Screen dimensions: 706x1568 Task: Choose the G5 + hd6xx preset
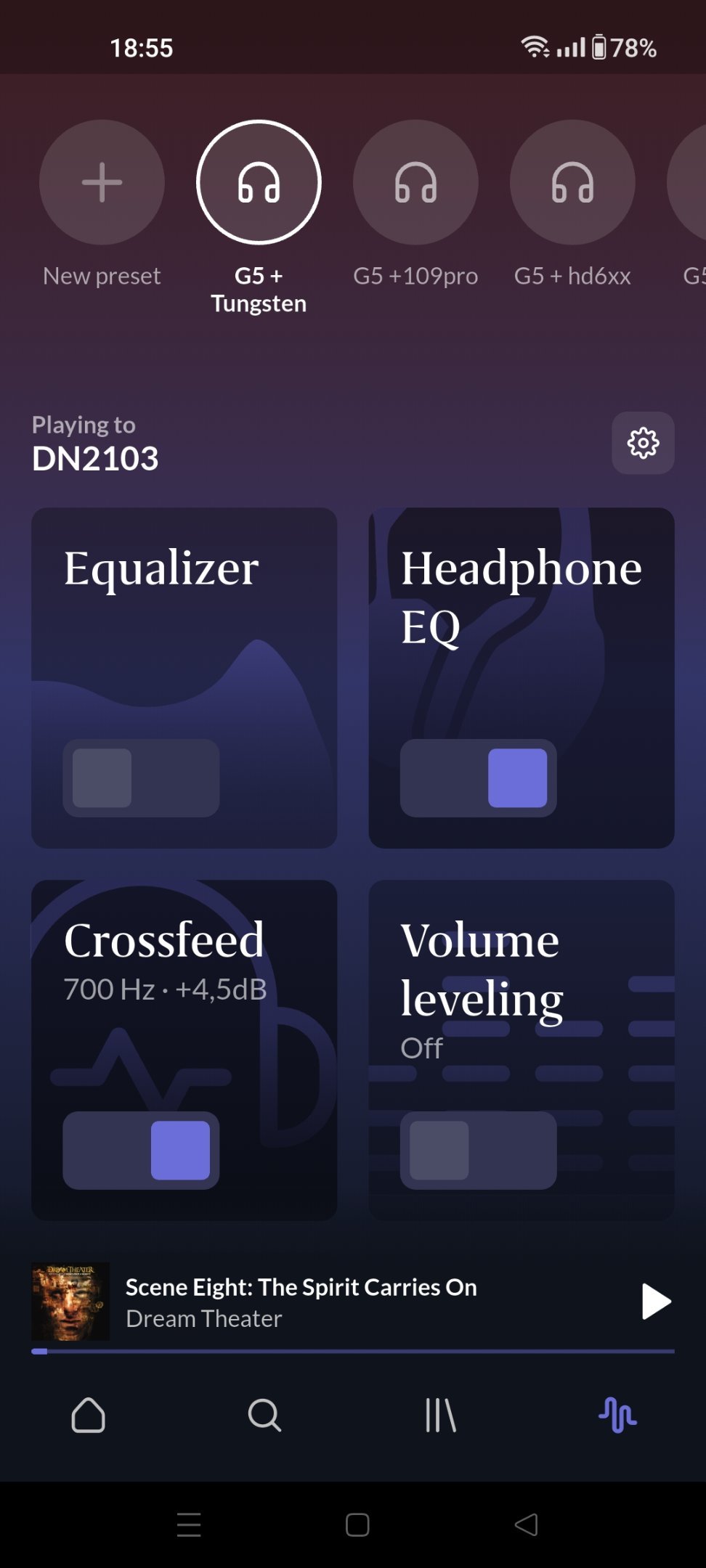(572, 182)
